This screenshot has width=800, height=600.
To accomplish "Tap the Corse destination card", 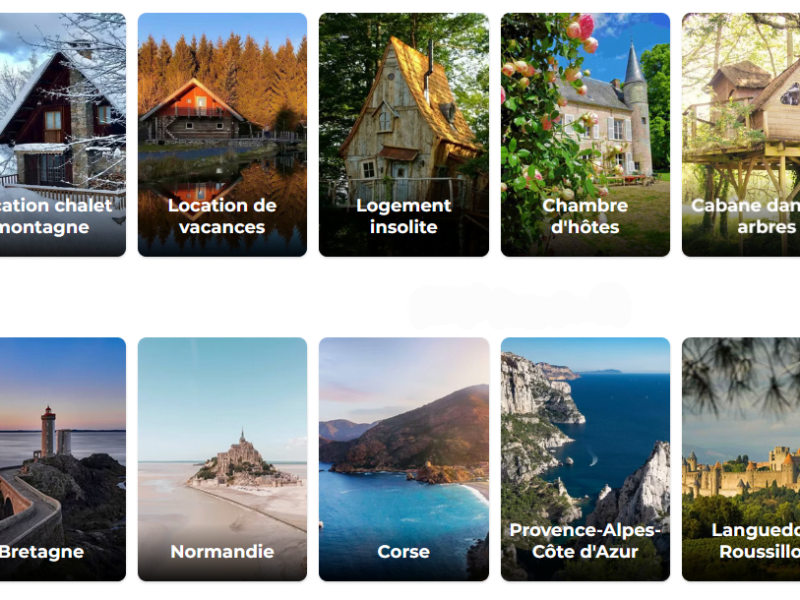I will click(404, 459).
